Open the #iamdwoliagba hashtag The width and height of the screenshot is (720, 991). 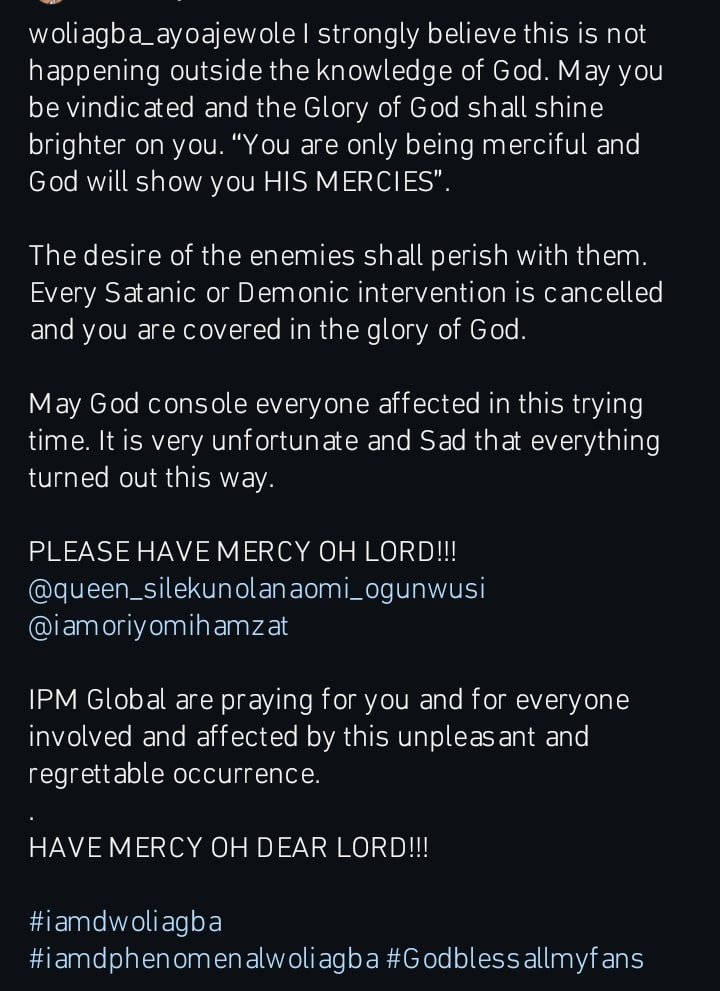[125, 921]
